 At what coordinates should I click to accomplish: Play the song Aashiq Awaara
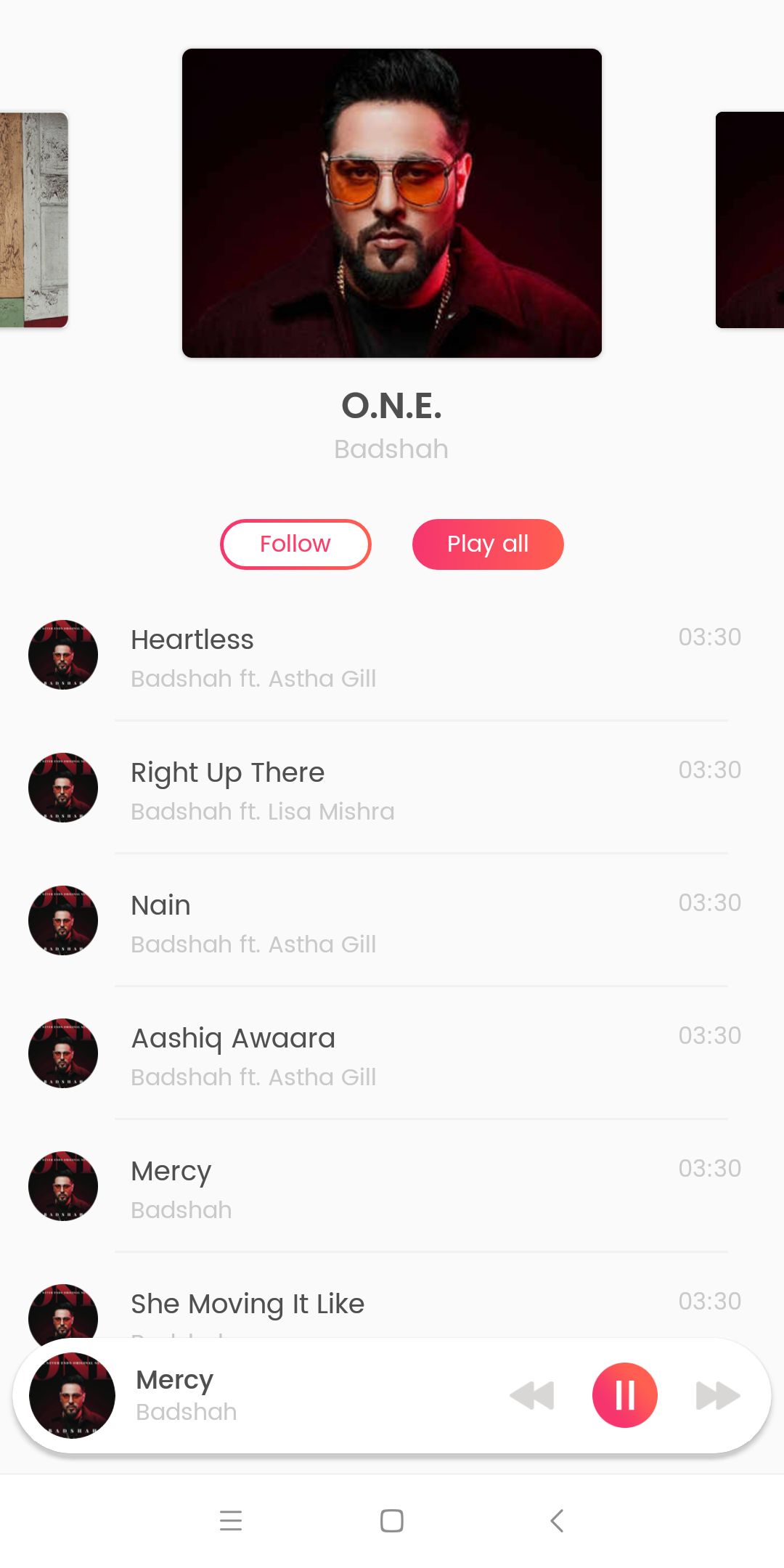(x=385, y=1054)
